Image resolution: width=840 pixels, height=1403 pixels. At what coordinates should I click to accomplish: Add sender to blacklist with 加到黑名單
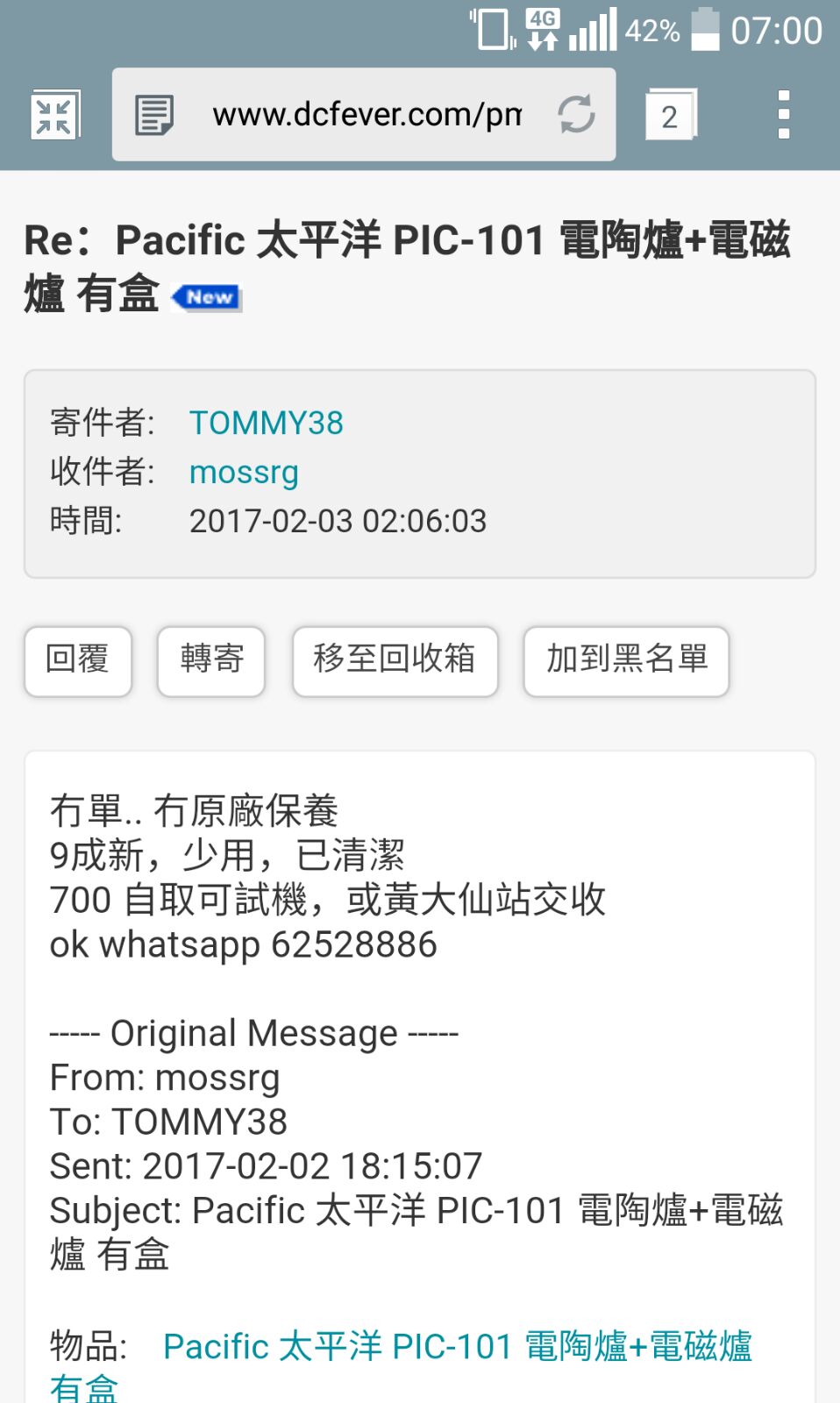[626, 661]
